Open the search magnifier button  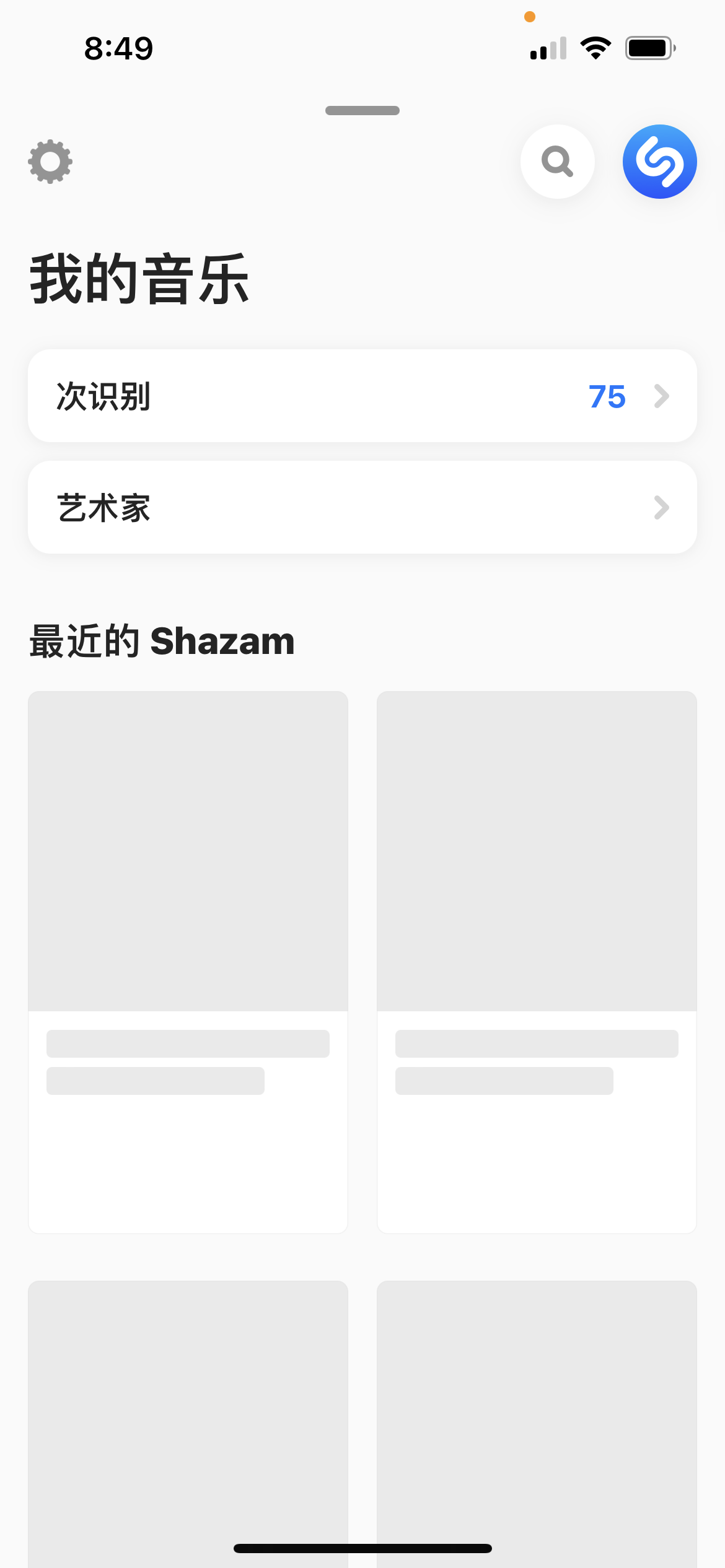557,162
